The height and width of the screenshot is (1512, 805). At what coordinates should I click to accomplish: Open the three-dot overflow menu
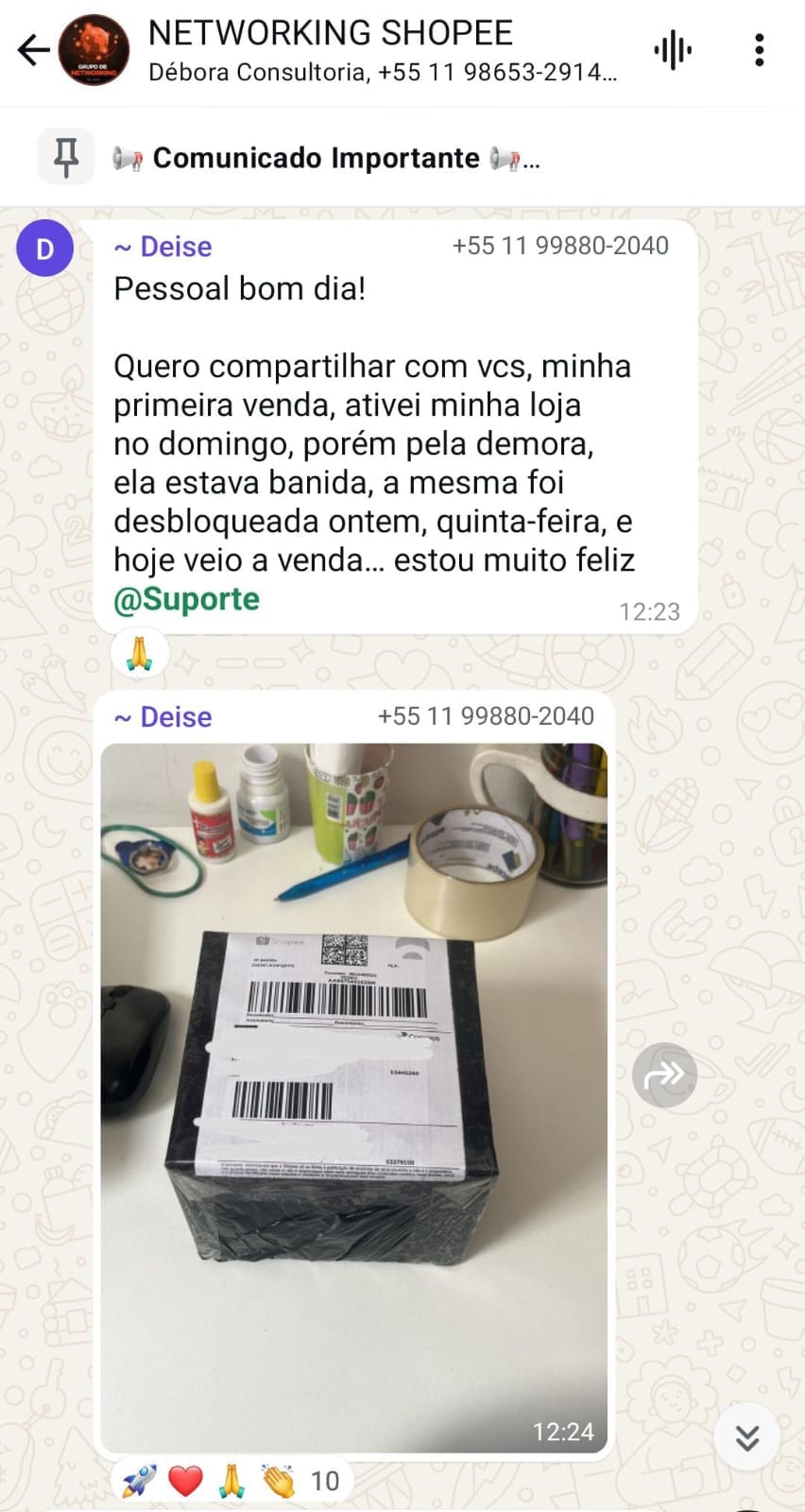tap(759, 50)
